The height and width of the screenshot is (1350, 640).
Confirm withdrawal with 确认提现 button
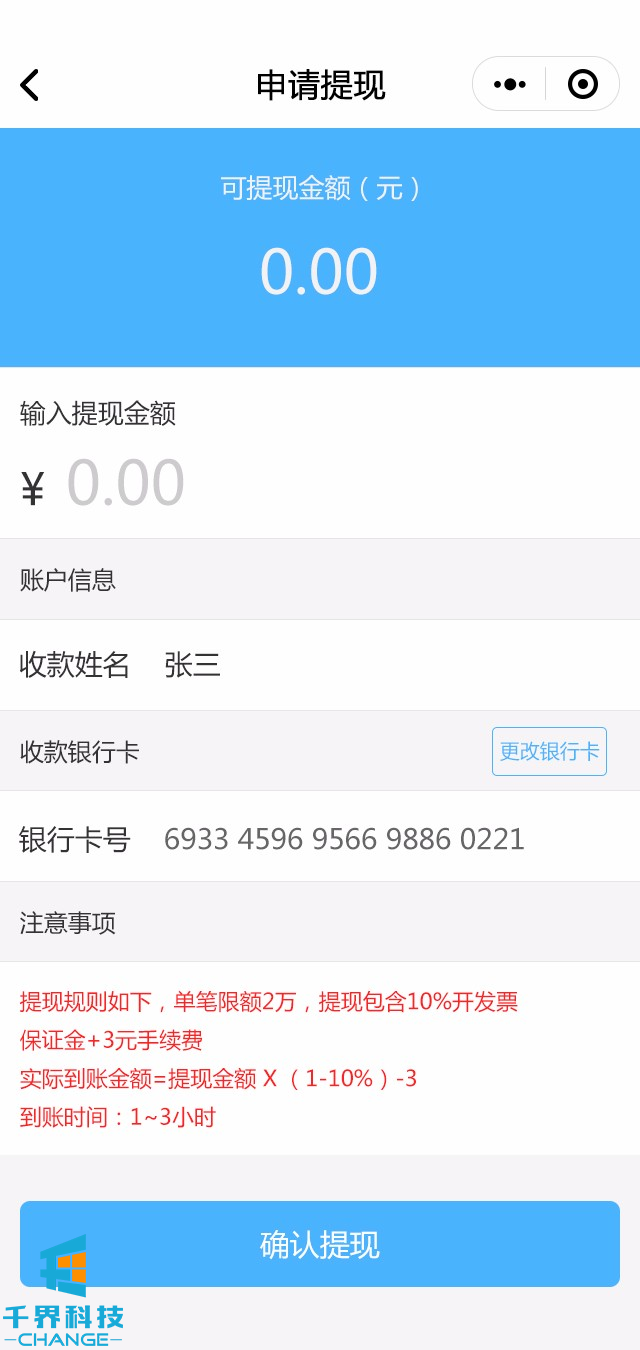(320, 1244)
